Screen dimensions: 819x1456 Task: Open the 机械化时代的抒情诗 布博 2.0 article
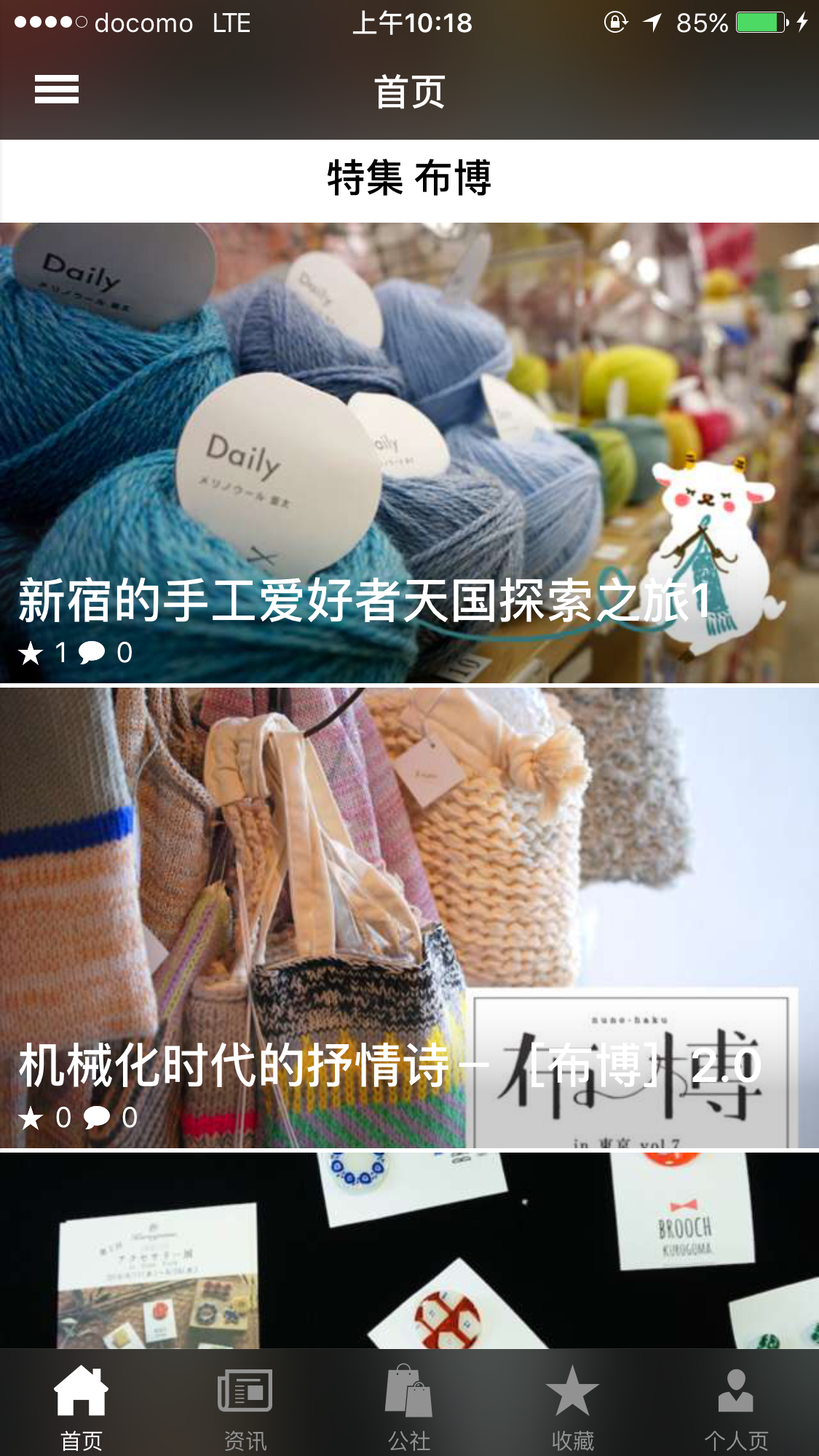(409, 918)
